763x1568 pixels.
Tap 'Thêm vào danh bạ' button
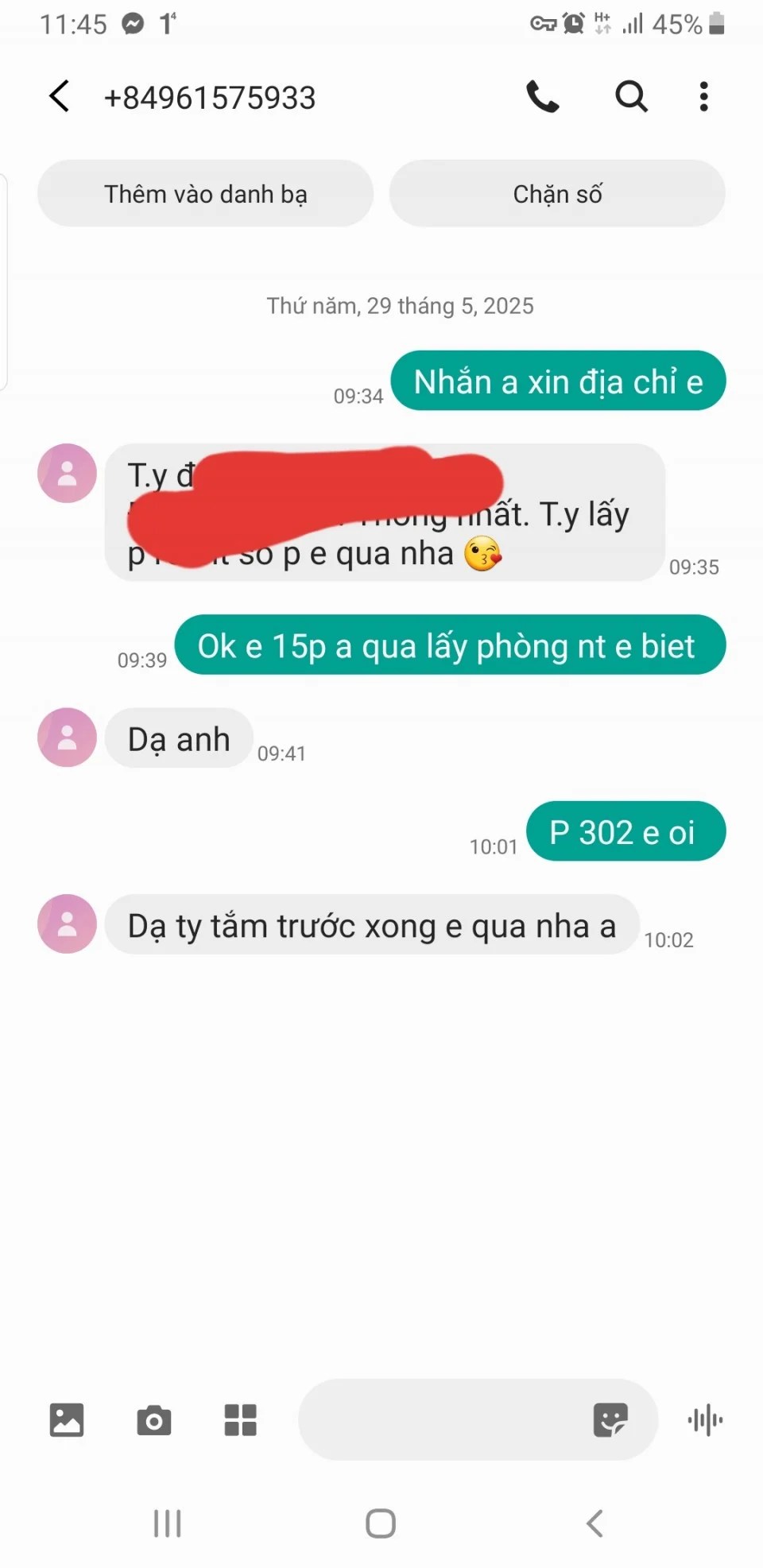pyautogui.click(x=205, y=194)
